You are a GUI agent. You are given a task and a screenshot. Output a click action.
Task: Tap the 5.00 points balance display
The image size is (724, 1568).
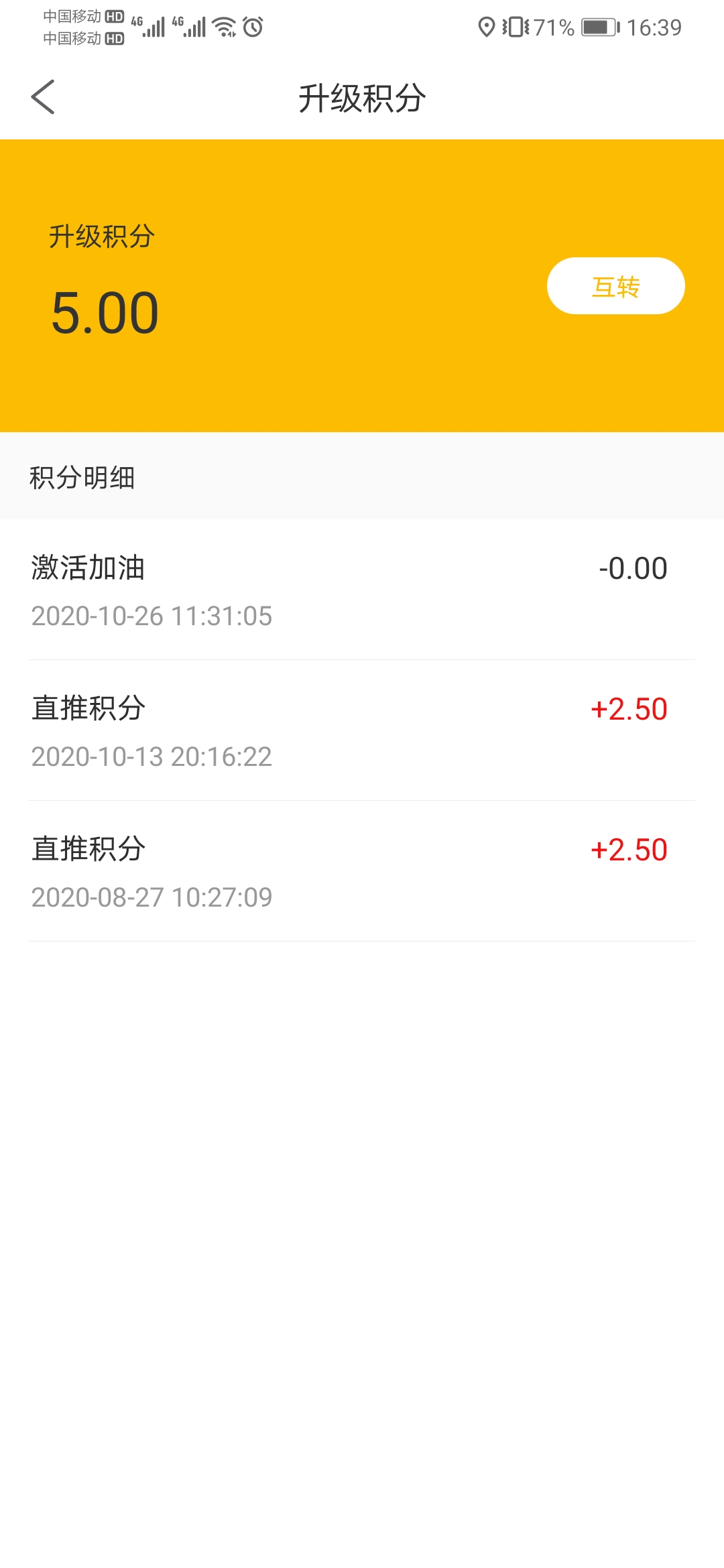[105, 310]
